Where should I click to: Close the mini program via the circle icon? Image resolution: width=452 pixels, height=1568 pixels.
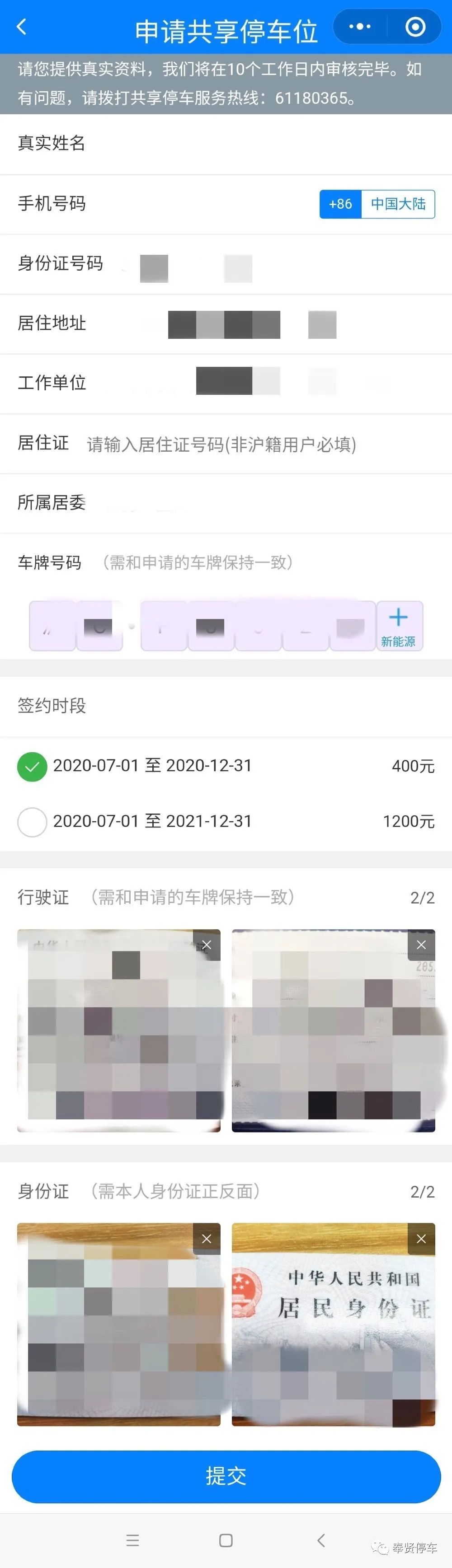point(415,28)
